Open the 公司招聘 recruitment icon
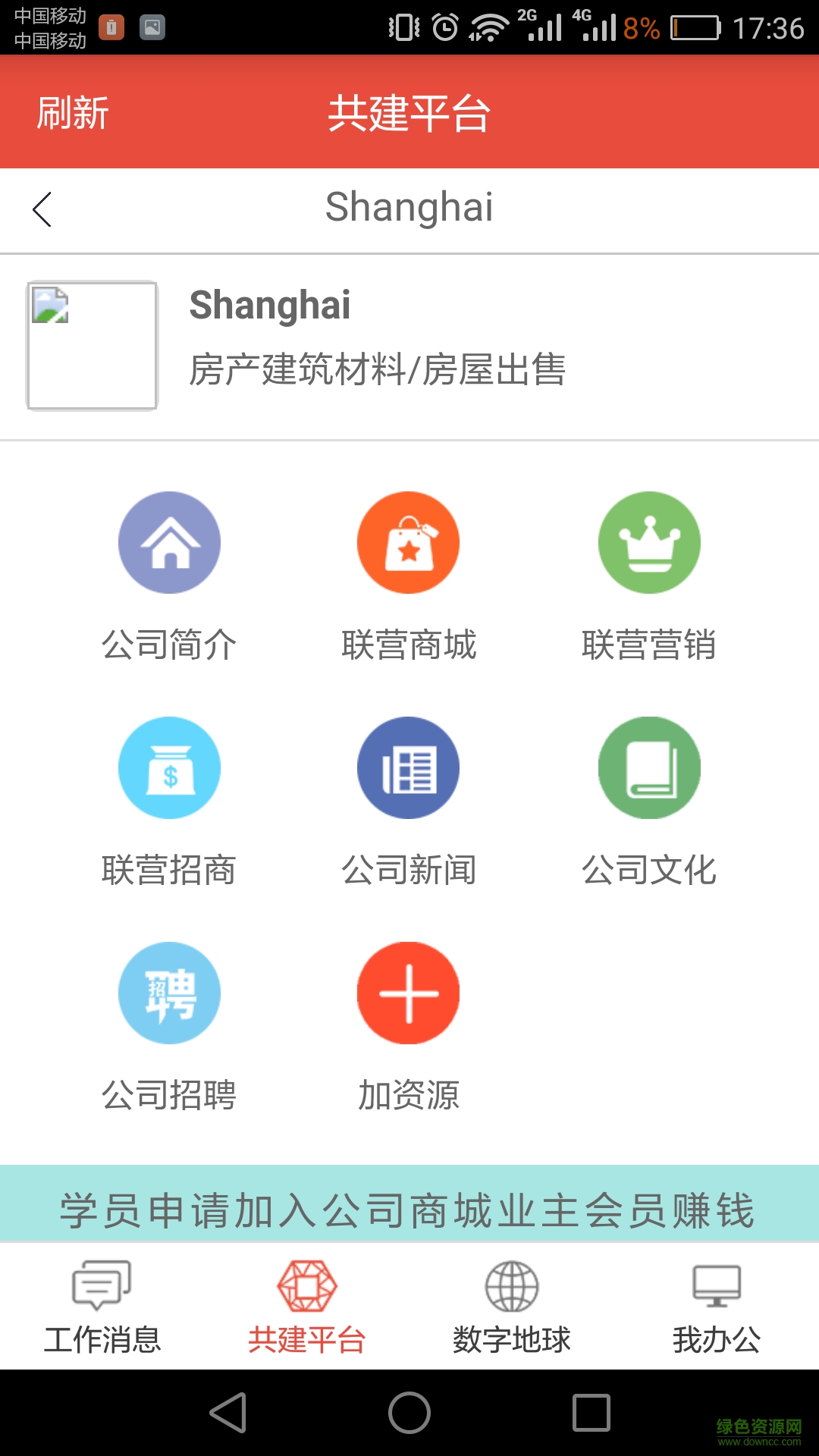This screenshot has height=1456, width=819. click(169, 993)
